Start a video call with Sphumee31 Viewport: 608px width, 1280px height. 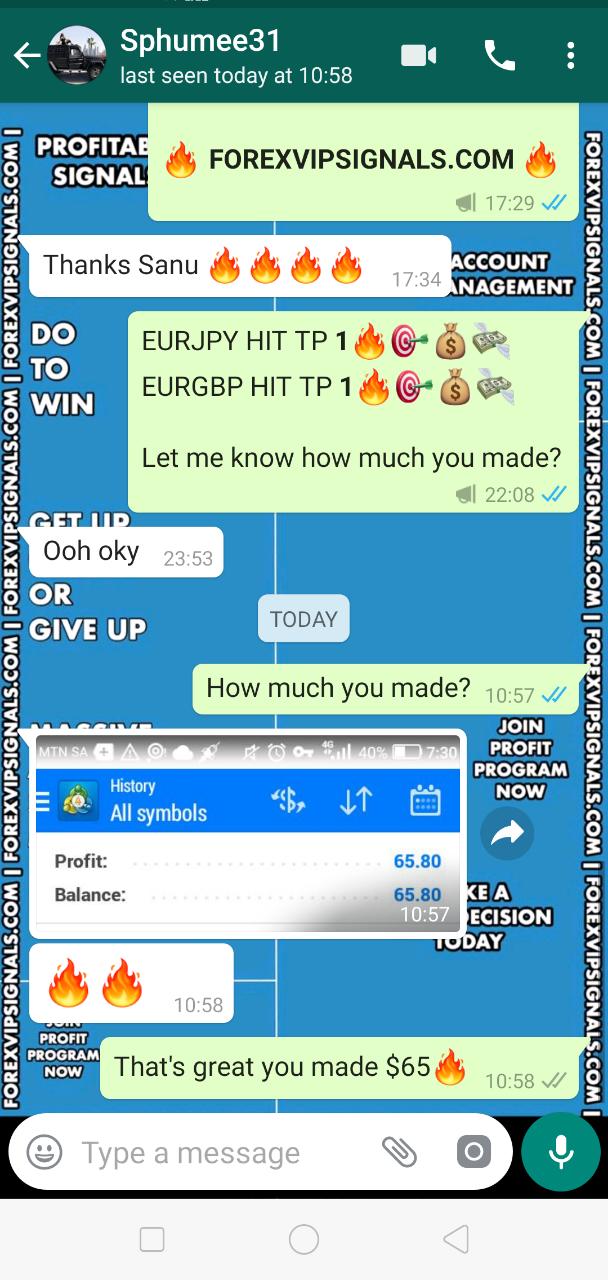coord(418,56)
